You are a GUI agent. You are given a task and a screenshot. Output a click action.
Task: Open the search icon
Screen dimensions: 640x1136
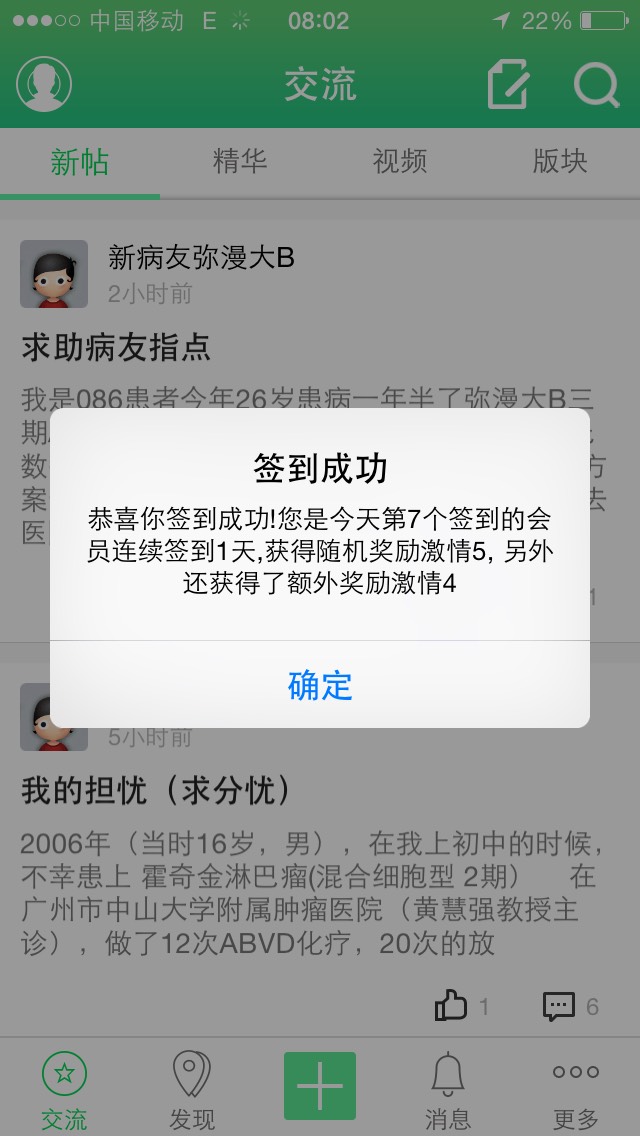tap(596, 85)
